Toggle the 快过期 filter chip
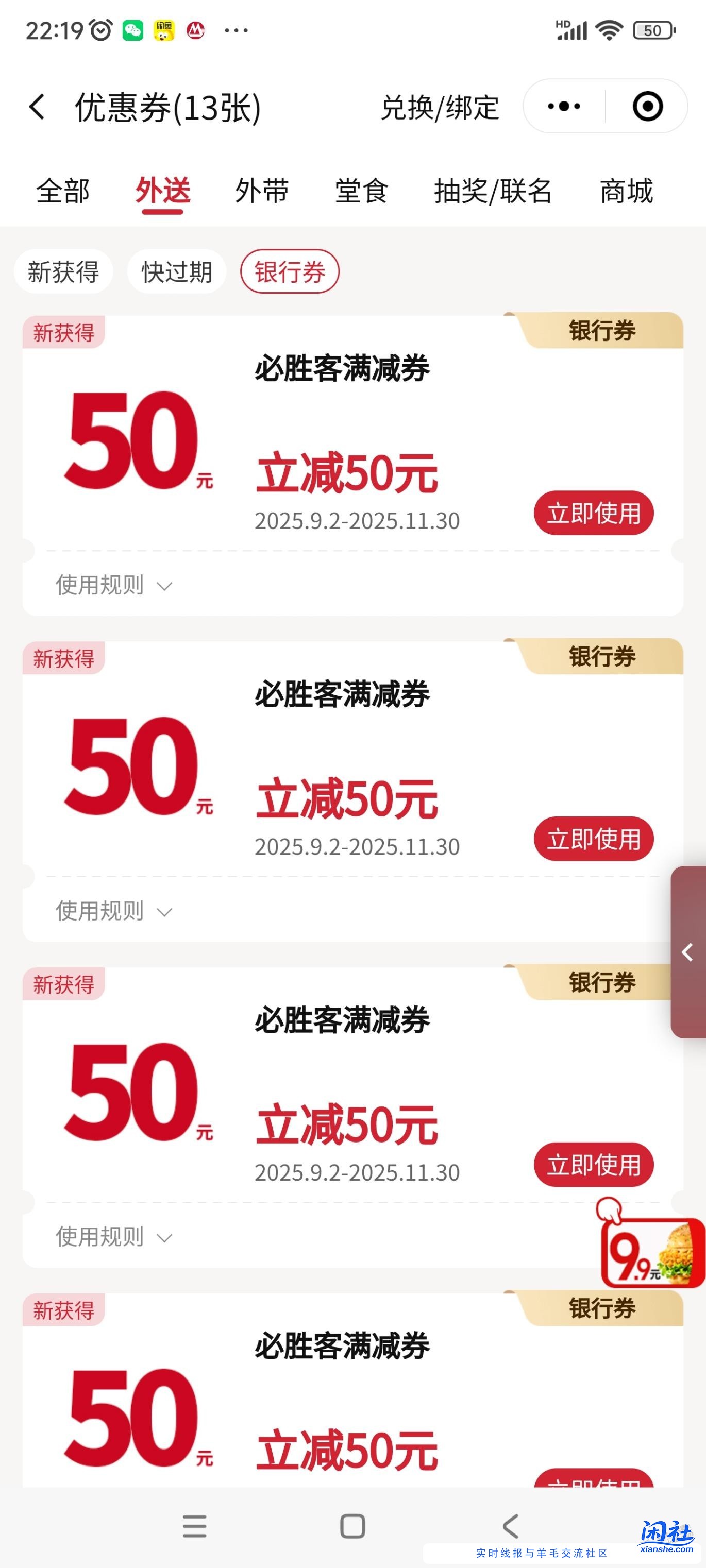 click(176, 271)
